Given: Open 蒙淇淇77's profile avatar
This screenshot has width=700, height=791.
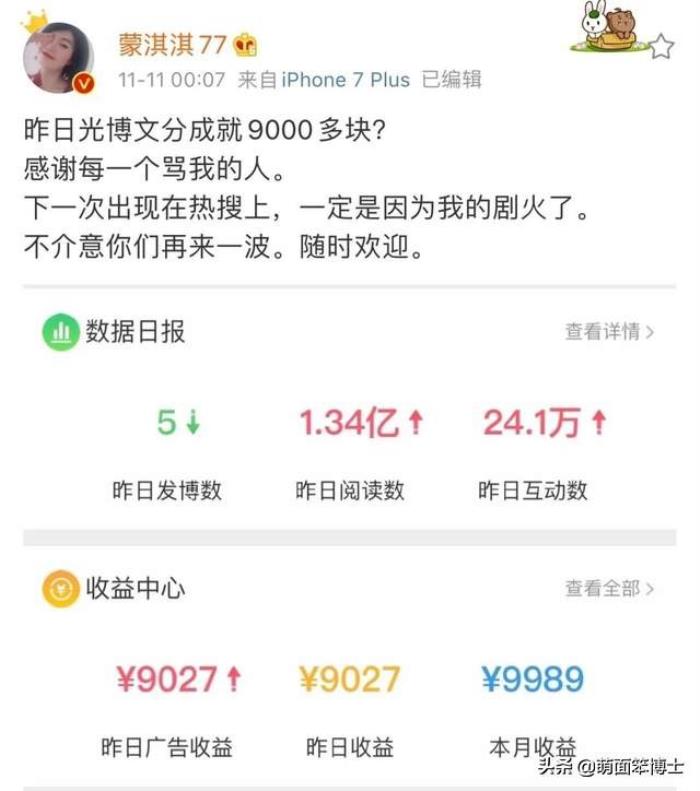Looking at the screenshot, I should (x=58, y=58).
